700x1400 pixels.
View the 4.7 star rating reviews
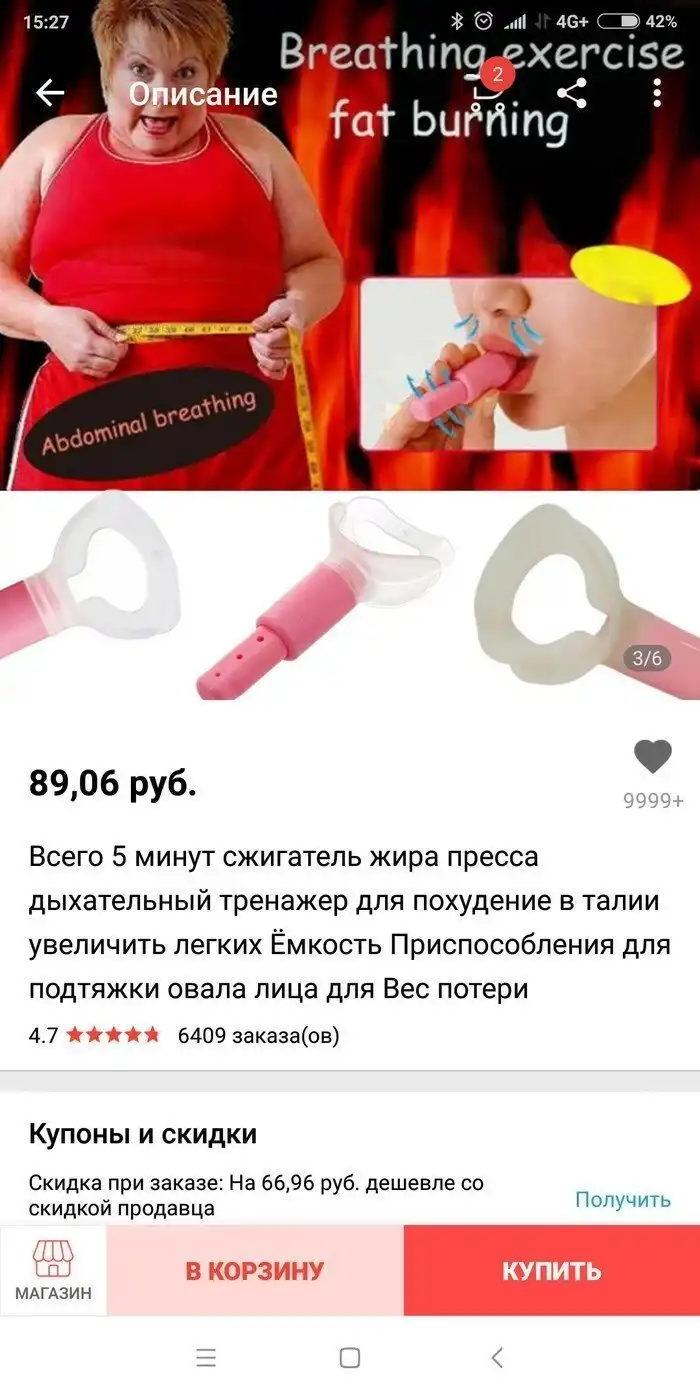[x=94, y=1035]
